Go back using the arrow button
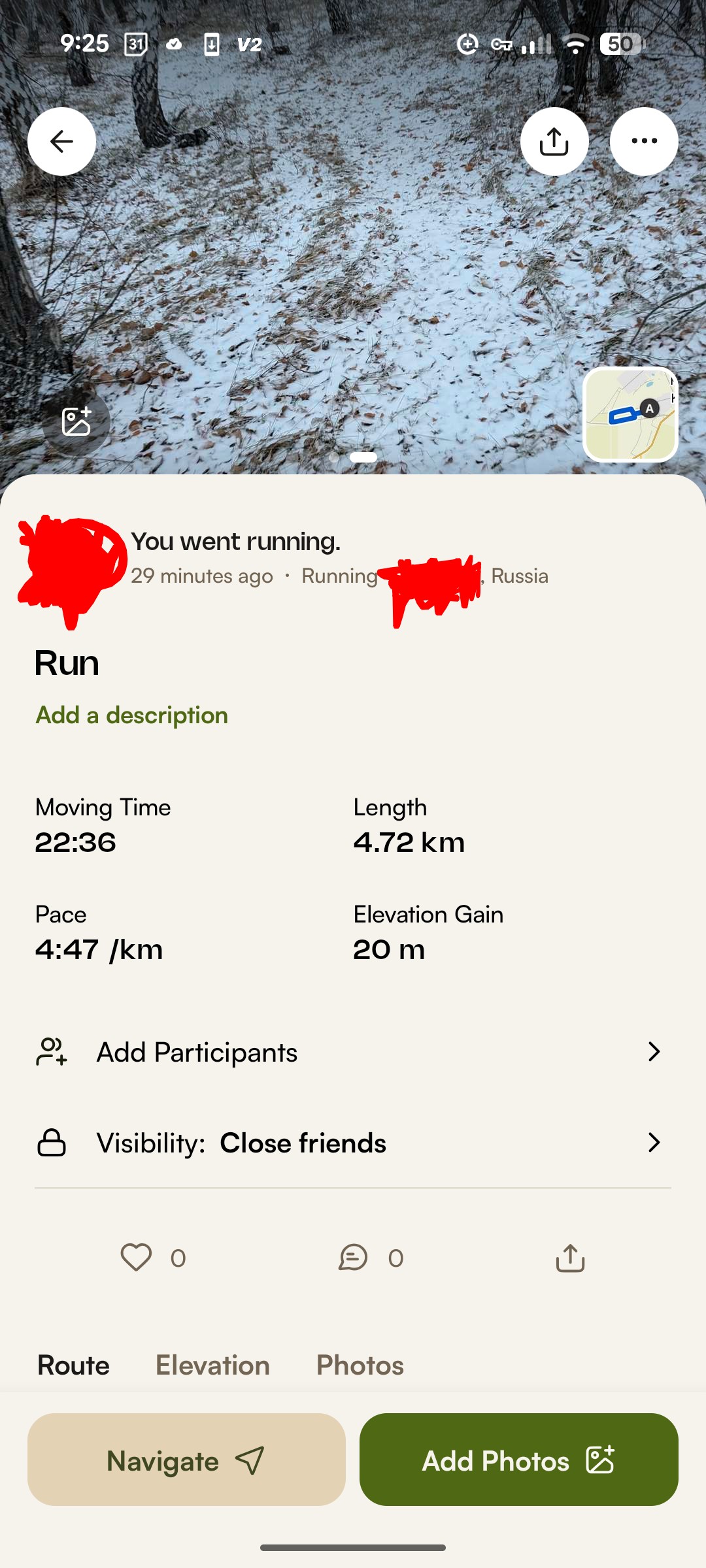The height and width of the screenshot is (1568, 706). pos(61,141)
